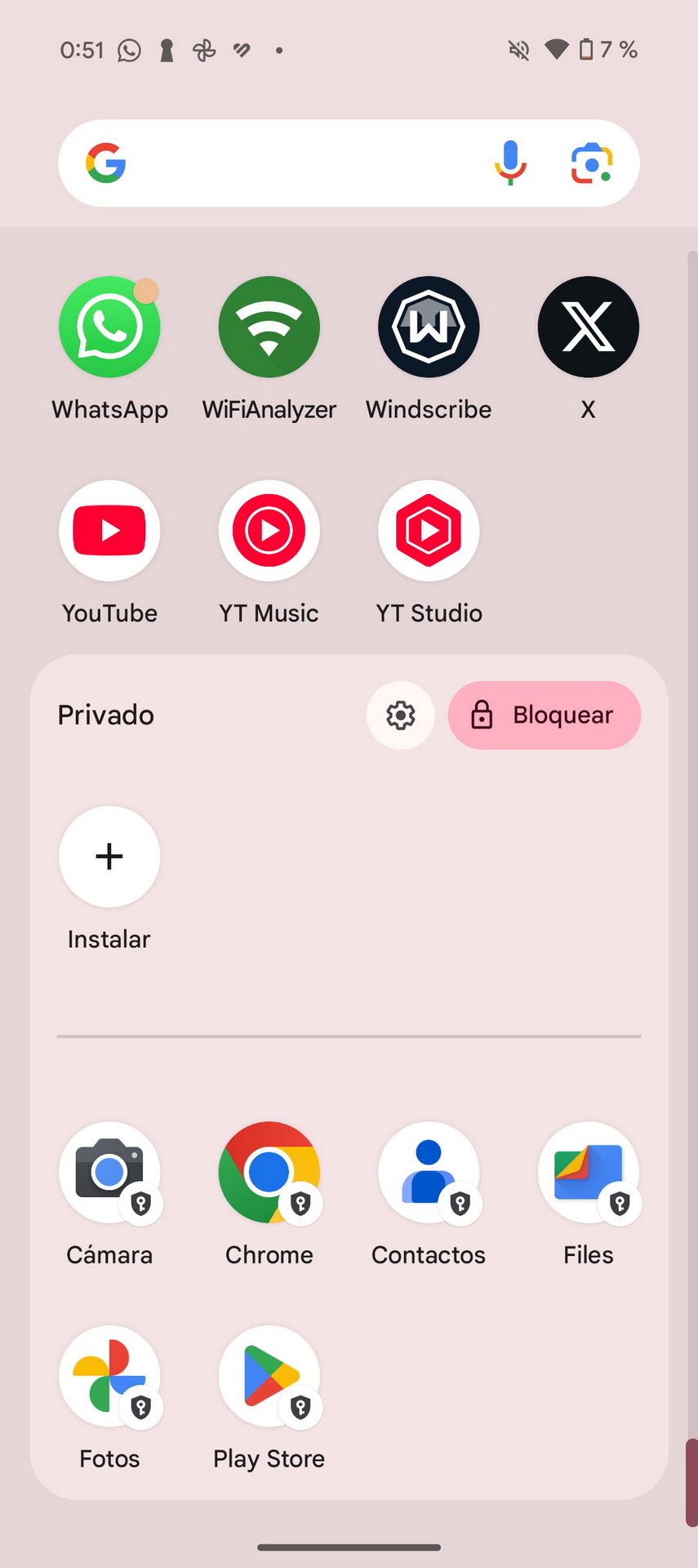Screen dimensions: 698x1568
Task: Open private space settings gear
Action: coord(400,715)
